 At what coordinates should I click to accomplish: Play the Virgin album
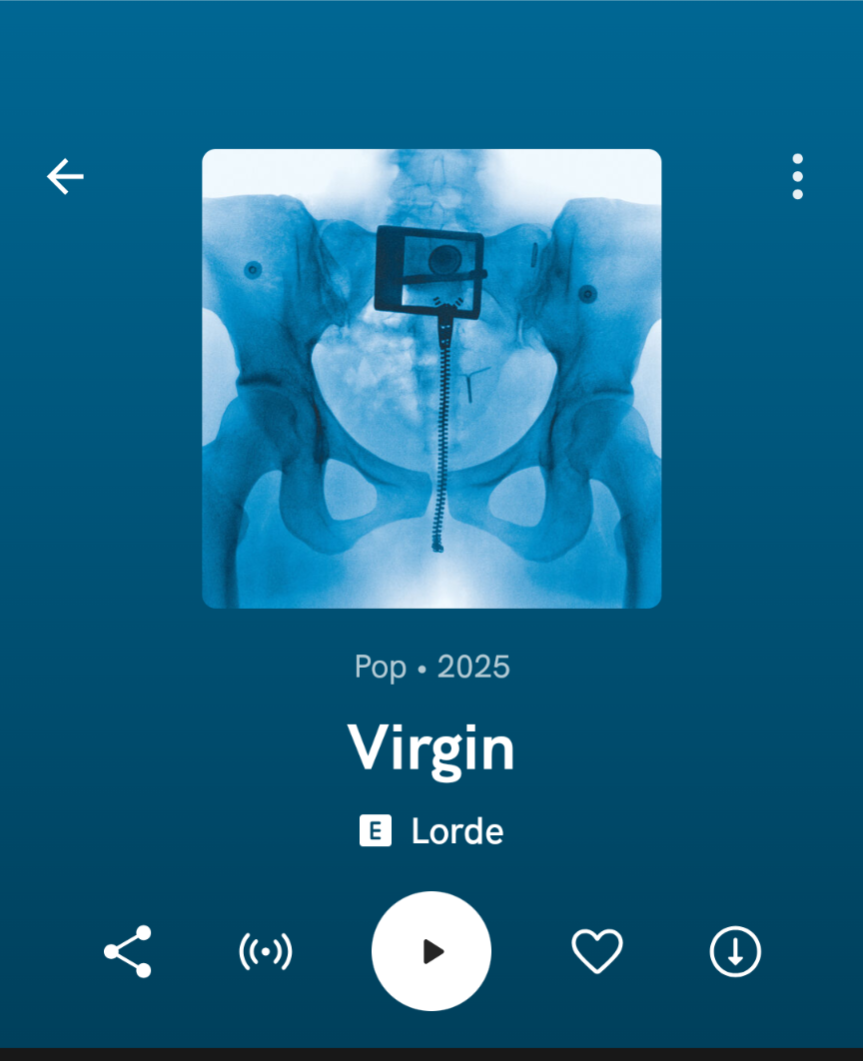tap(431, 951)
